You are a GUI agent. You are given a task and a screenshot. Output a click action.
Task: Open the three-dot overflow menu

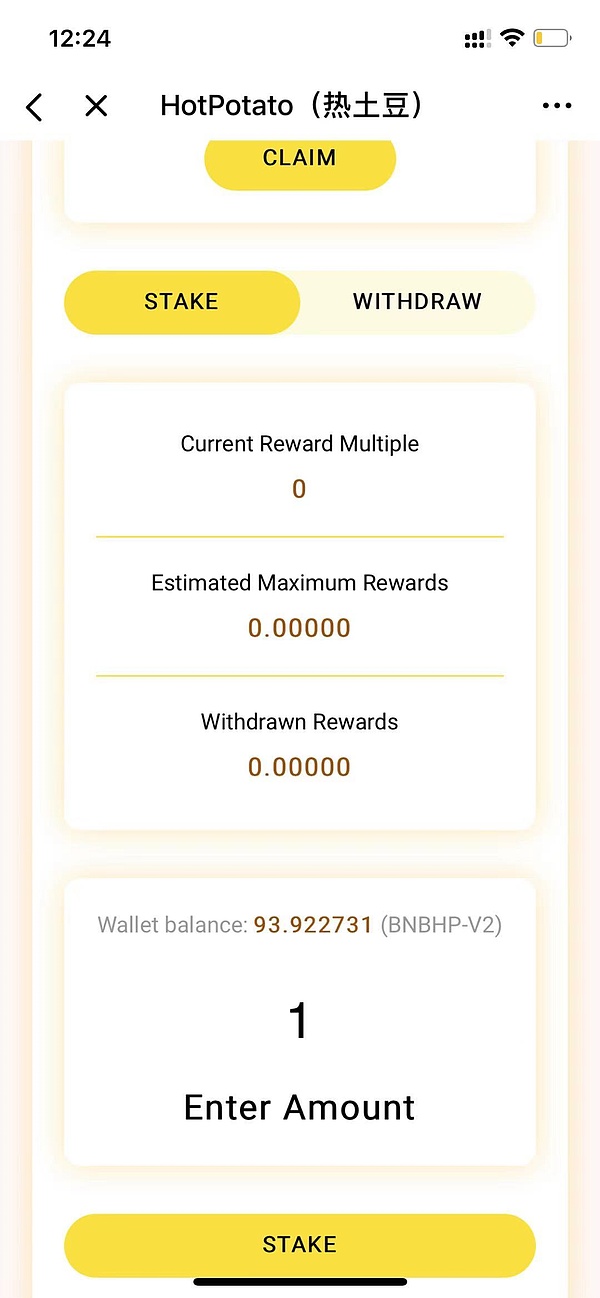(x=556, y=106)
